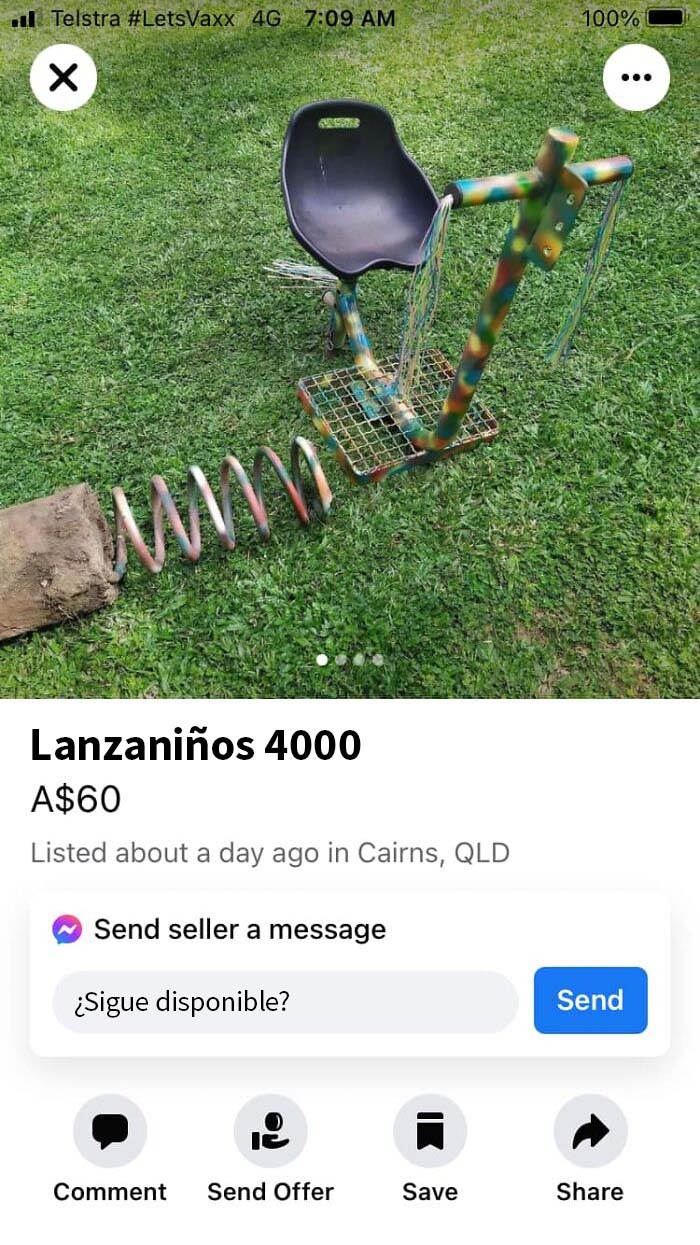Close the marketplace listing

pyautogui.click(x=63, y=77)
